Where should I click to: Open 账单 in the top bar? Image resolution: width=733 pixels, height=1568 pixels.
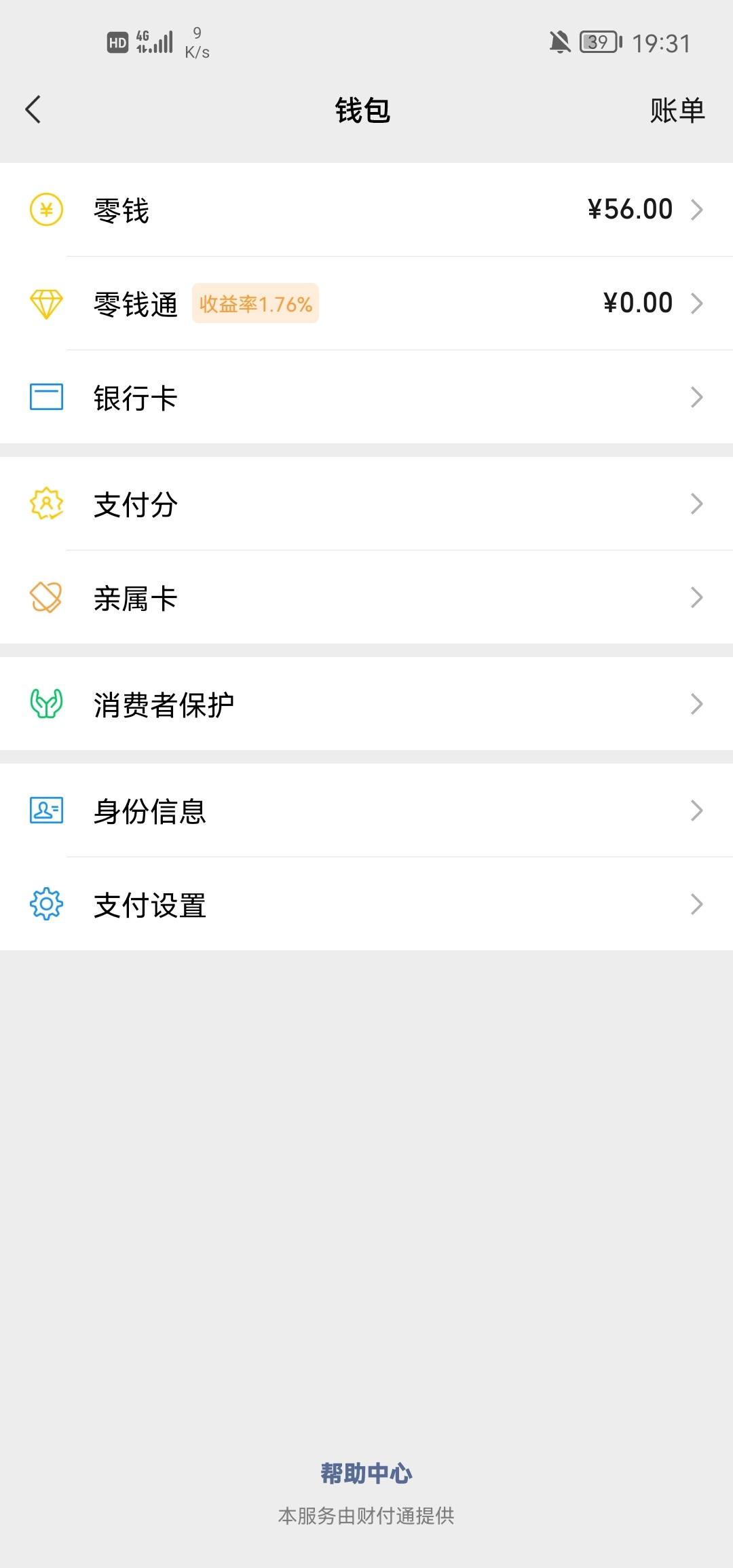(x=677, y=110)
